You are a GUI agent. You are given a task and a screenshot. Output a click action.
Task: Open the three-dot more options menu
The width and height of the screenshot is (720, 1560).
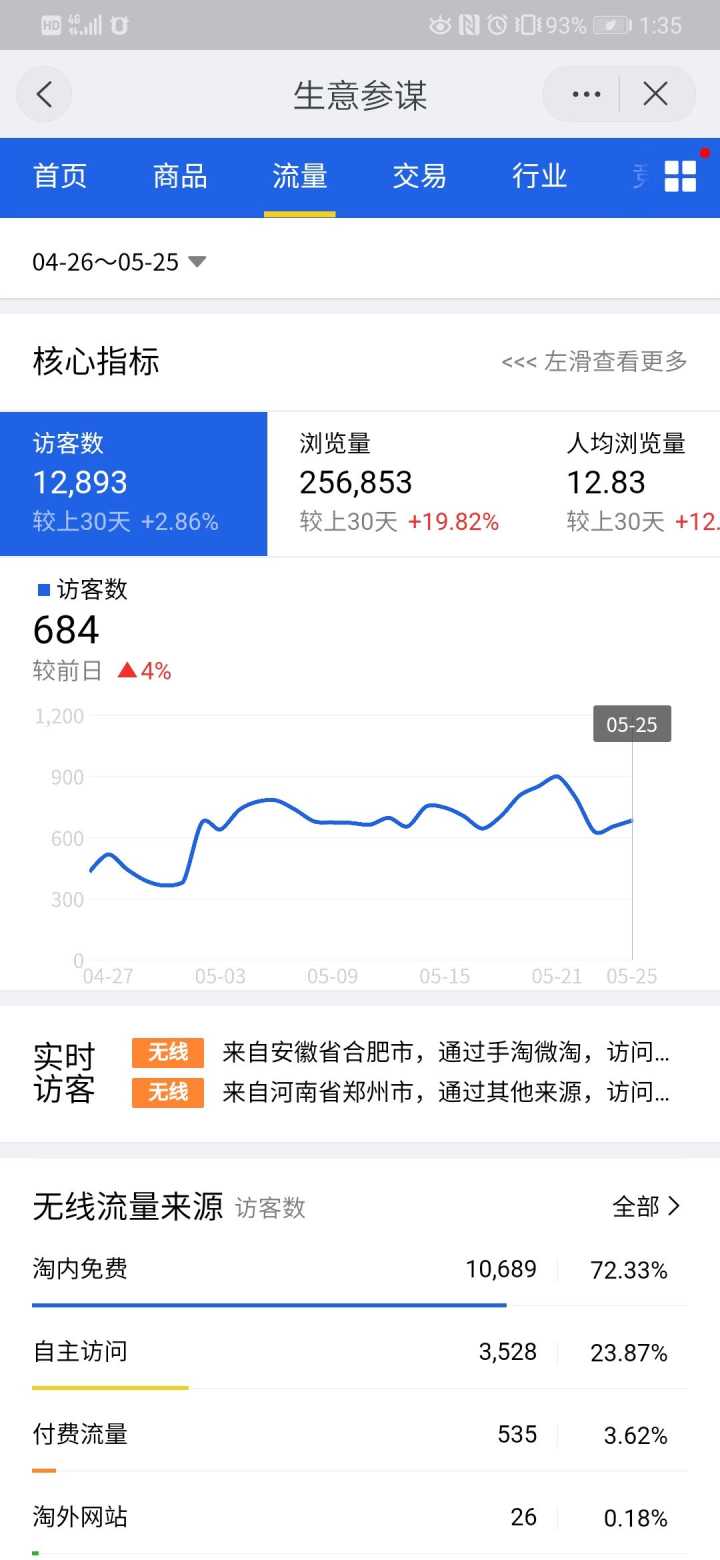tap(586, 95)
